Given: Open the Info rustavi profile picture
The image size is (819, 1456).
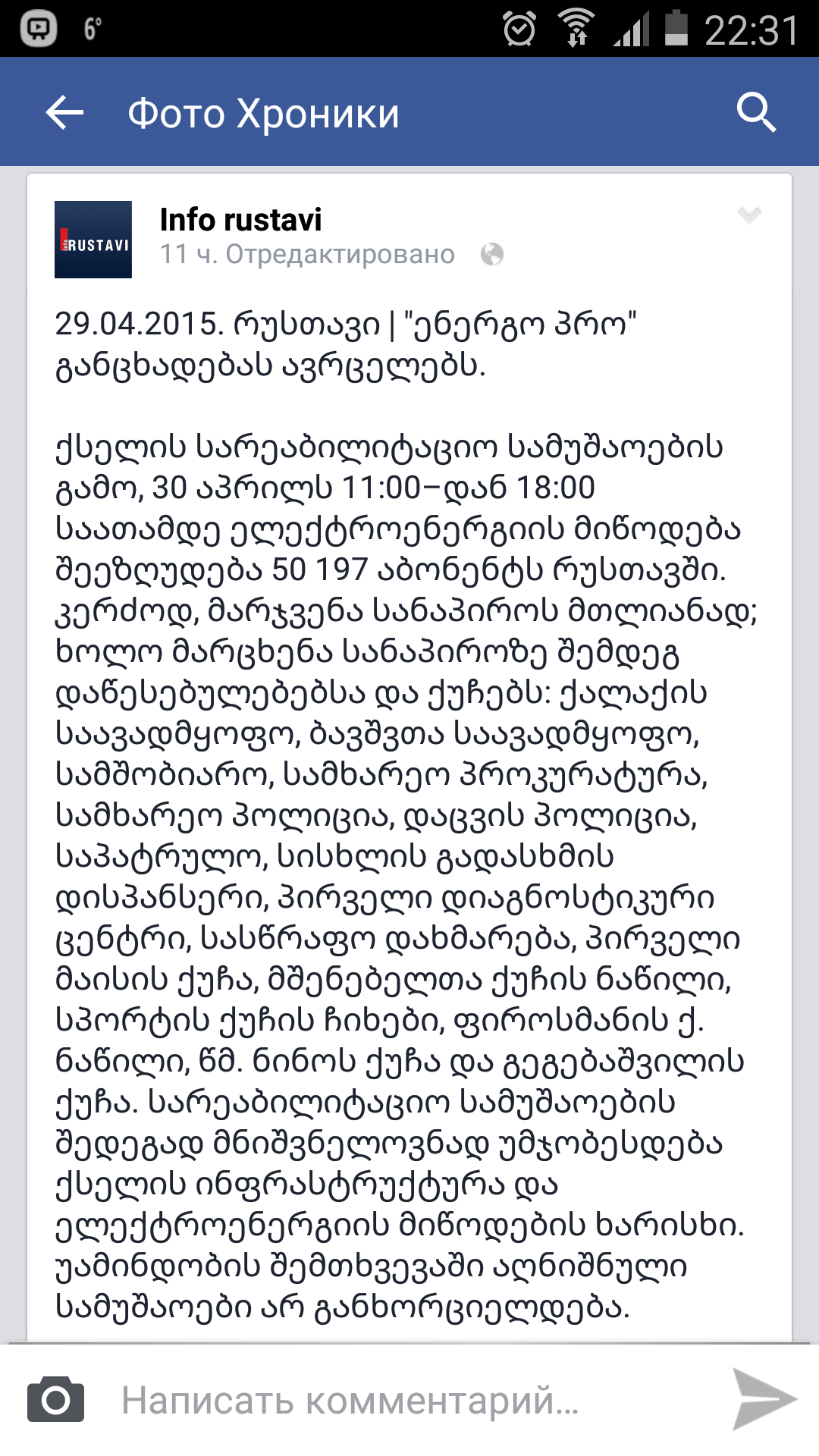Looking at the screenshot, I should (x=93, y=240).
